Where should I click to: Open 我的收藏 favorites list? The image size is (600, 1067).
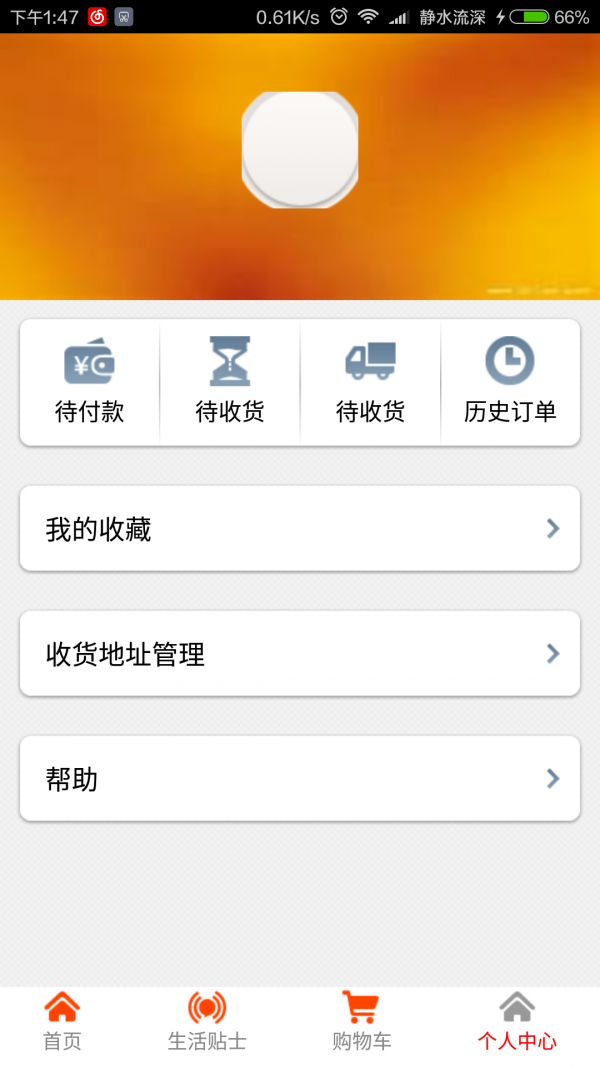click(300, 528)
